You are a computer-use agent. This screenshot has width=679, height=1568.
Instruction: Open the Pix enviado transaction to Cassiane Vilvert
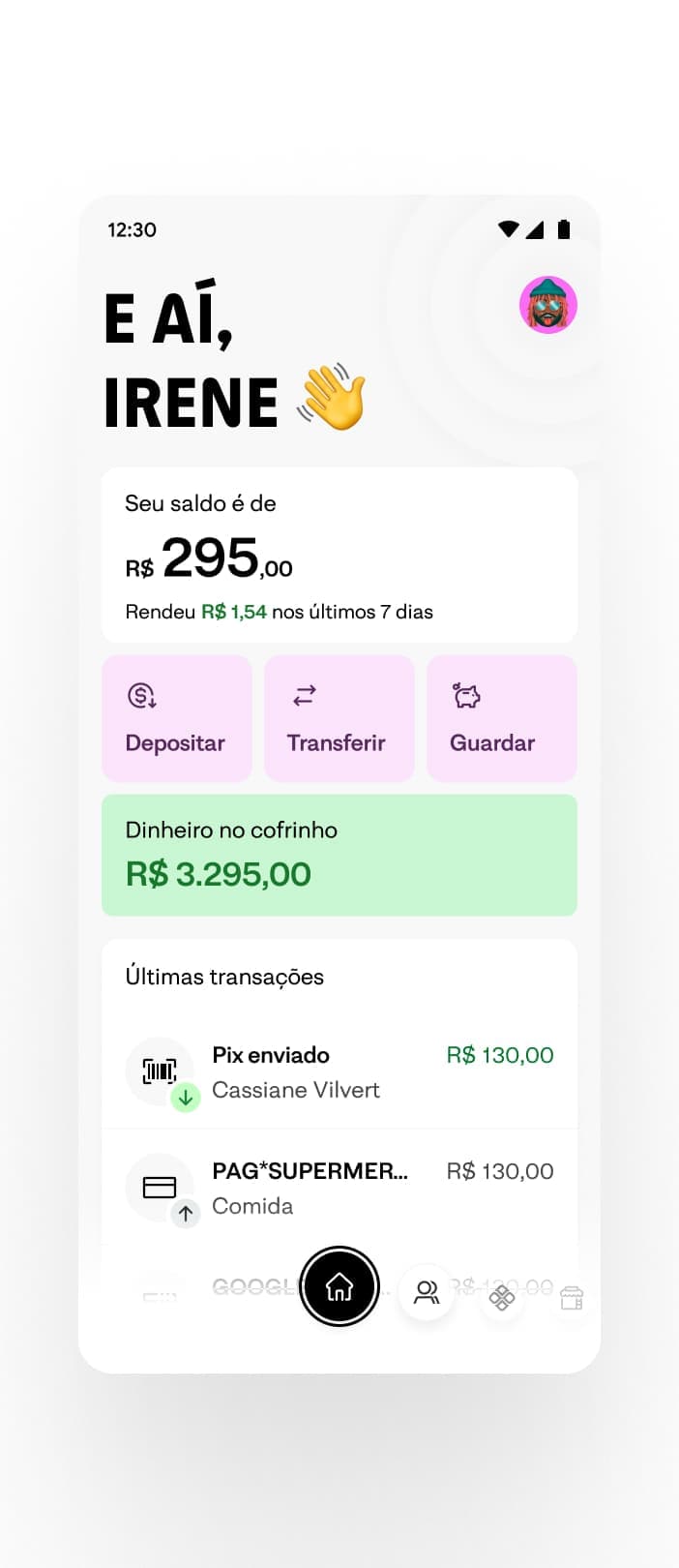[x=339, y=1072]
